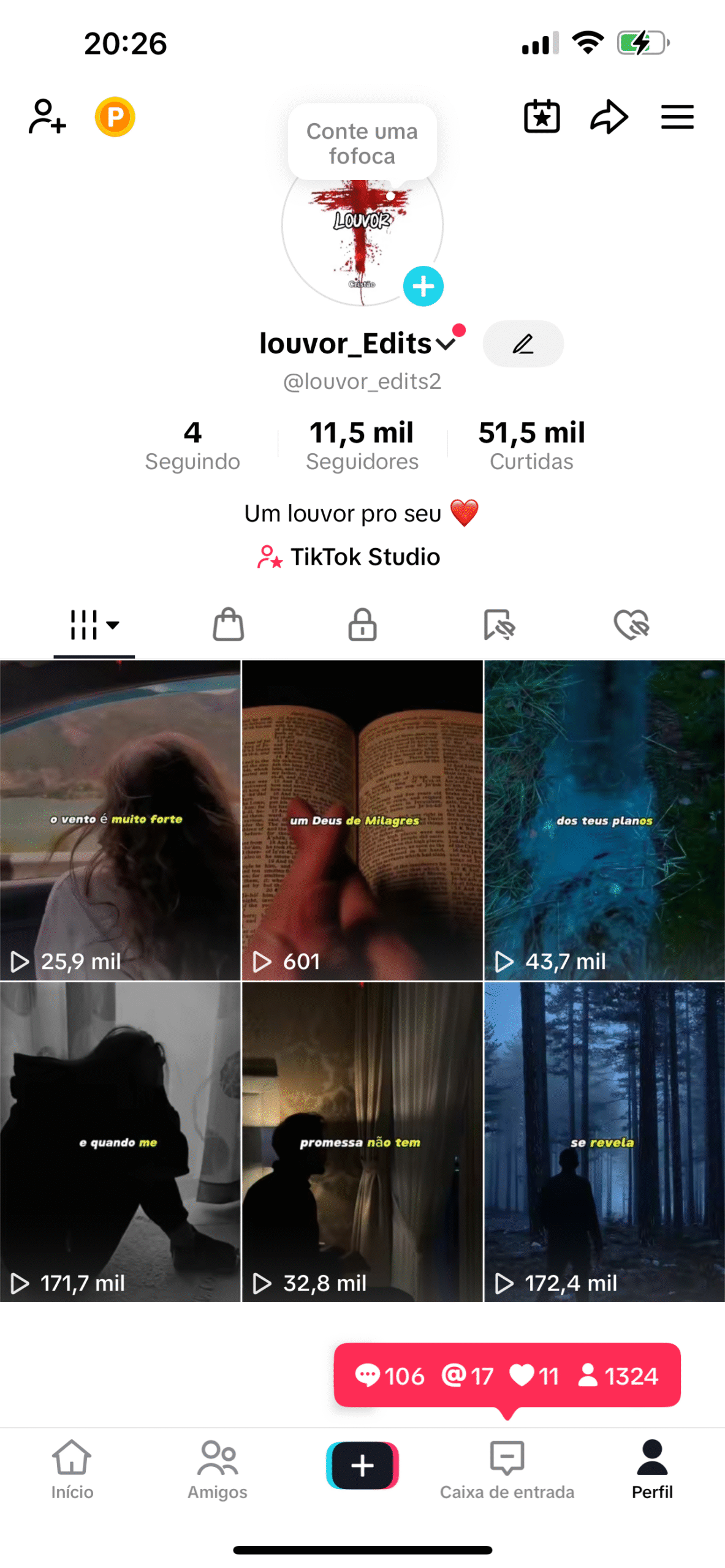Edit profile with the pencil button
Image resolution: width=725 pixels, height=1568 pixels.
[523, 344]
